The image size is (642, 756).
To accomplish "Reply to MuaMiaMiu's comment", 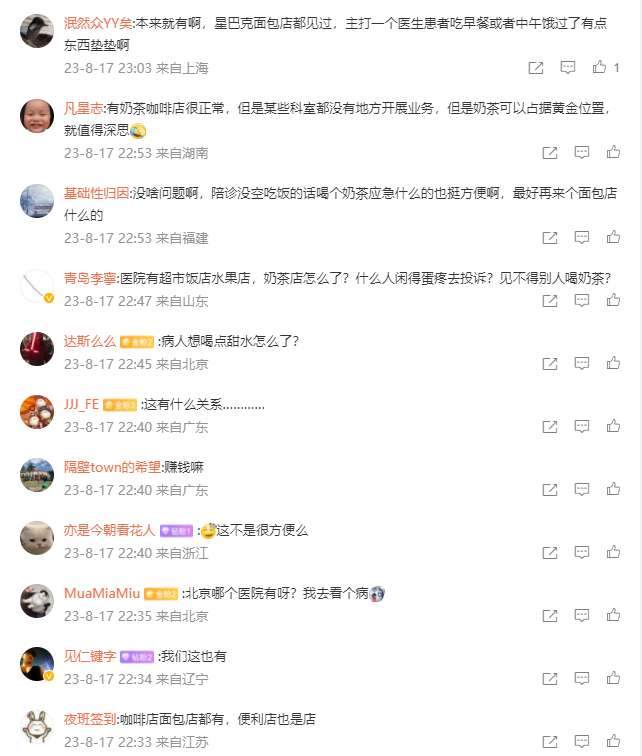I will click(x=581, y=616).
